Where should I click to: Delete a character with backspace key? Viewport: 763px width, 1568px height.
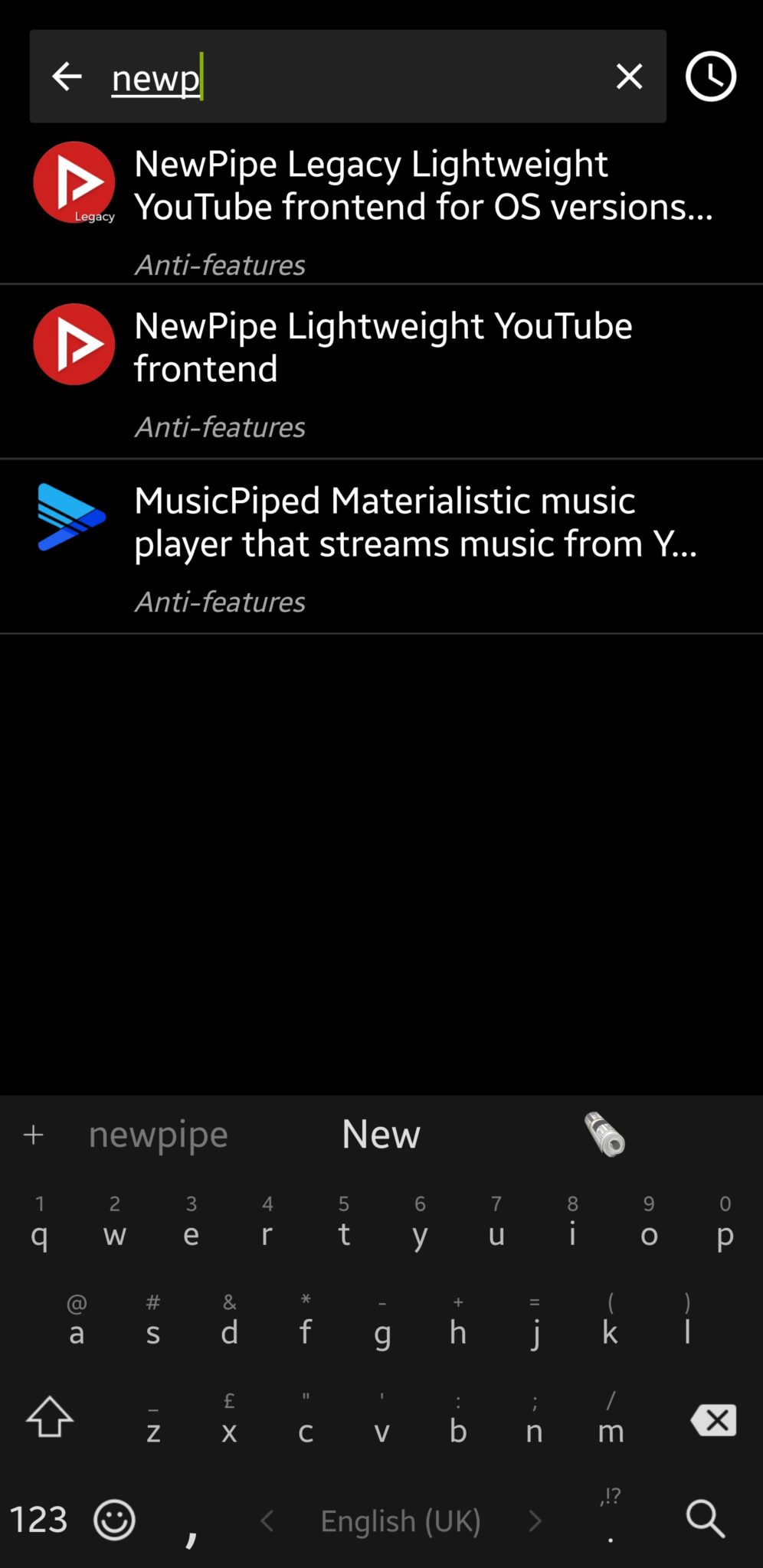(714, 1420)
